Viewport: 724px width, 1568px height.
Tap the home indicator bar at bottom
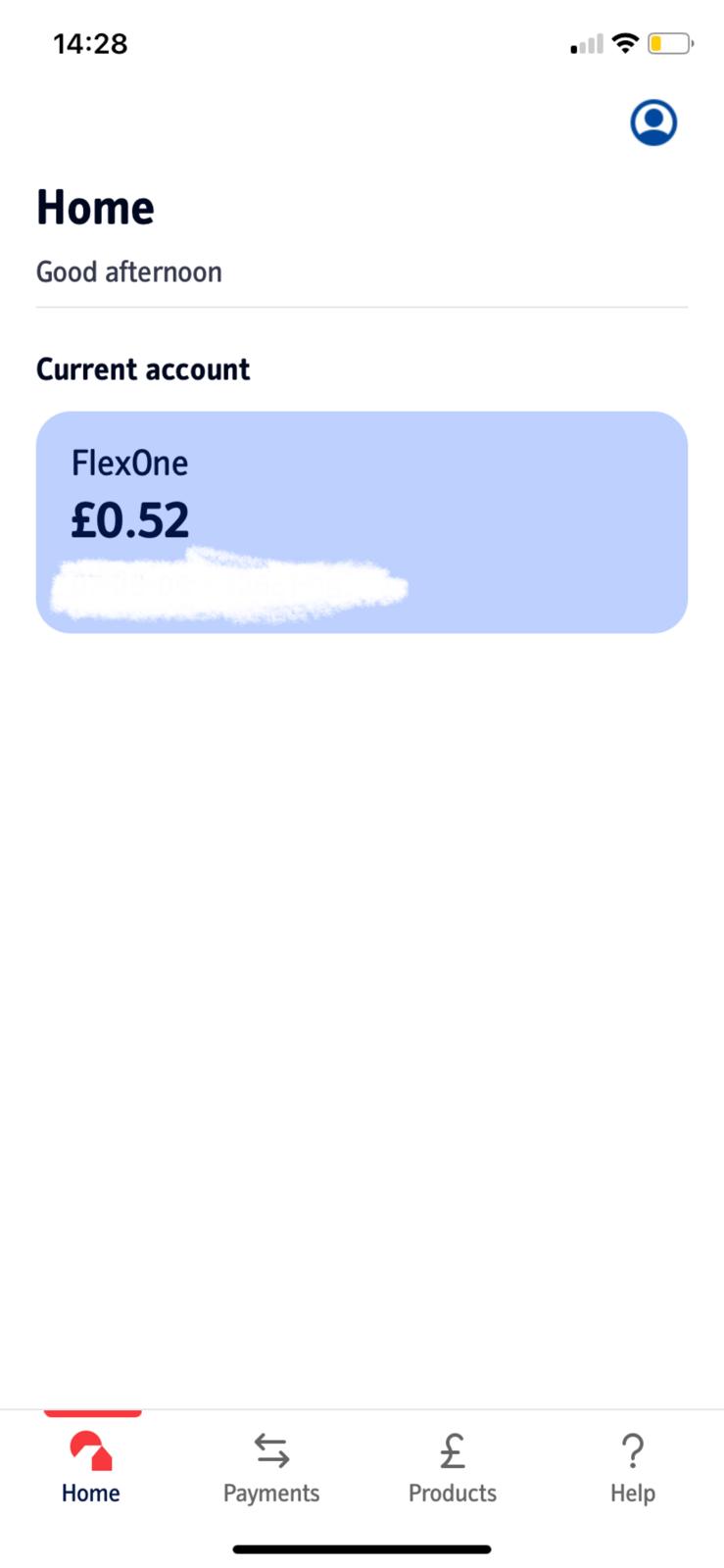(x=362, y=1551)
